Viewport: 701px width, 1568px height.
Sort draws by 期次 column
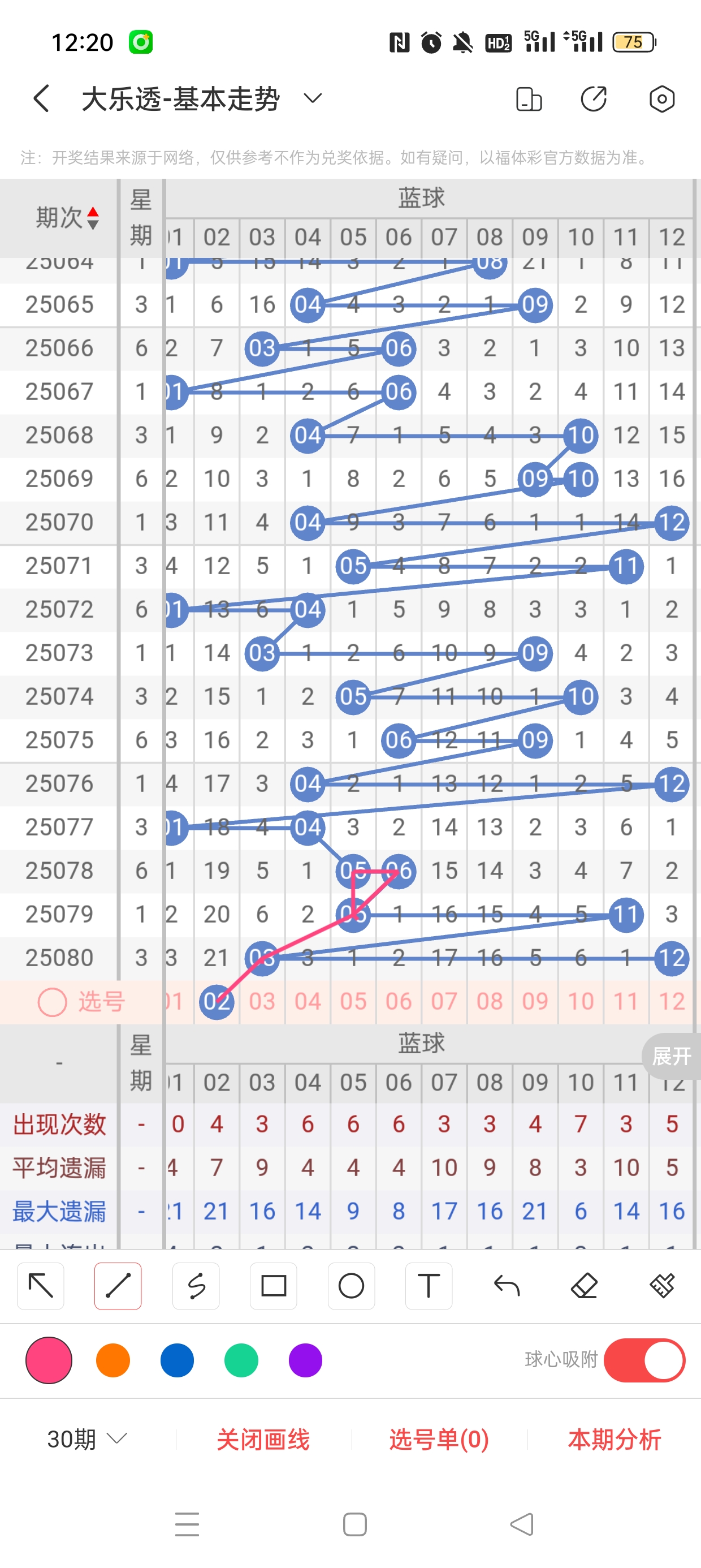pyautogui.click(x=67, y=217)
